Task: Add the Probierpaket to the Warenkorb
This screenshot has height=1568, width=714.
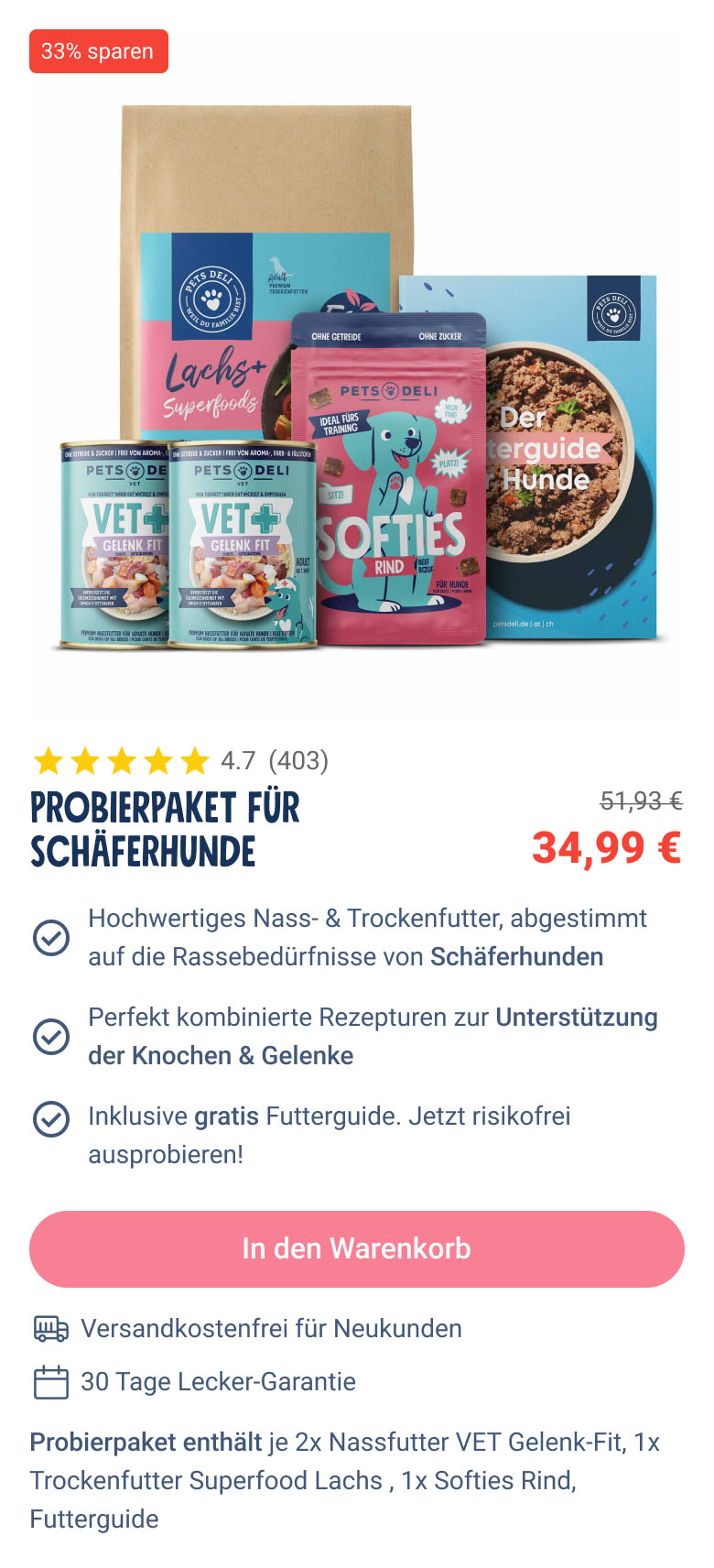Action: tap(356, 1249)
